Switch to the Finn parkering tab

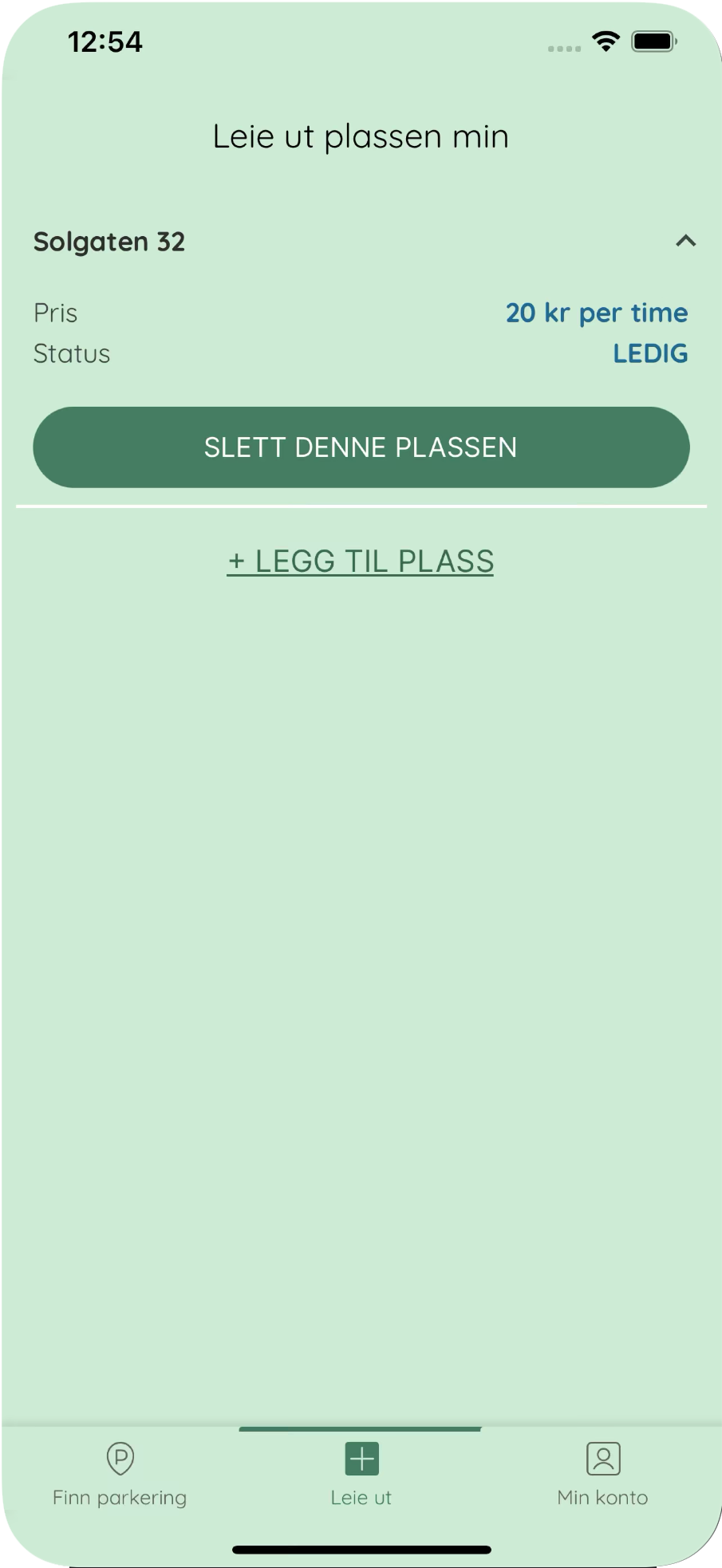(120, 1475)
